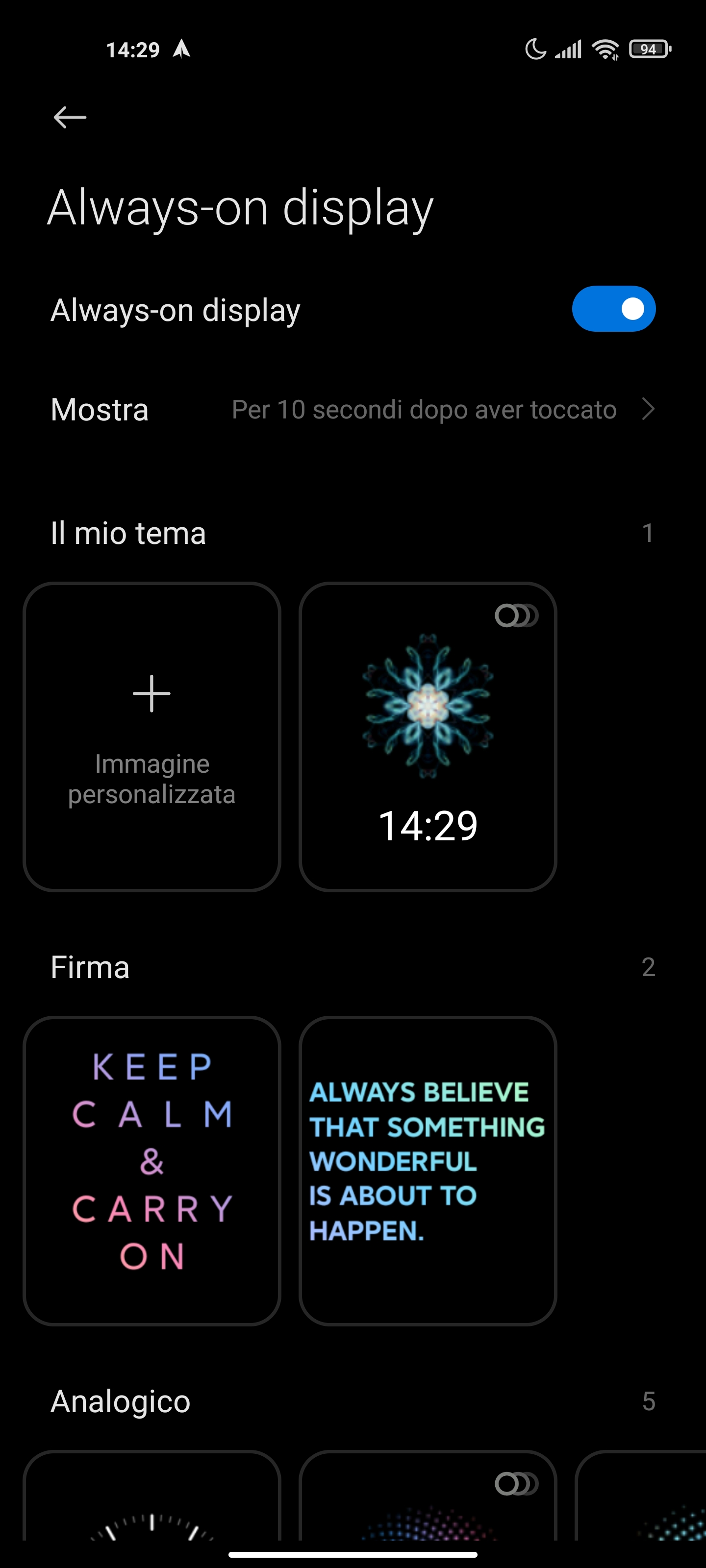The width and height of the screenshot is (706, 1568).
Task: Open the Mostra display duration setting
Action: [x=353, y=410]
